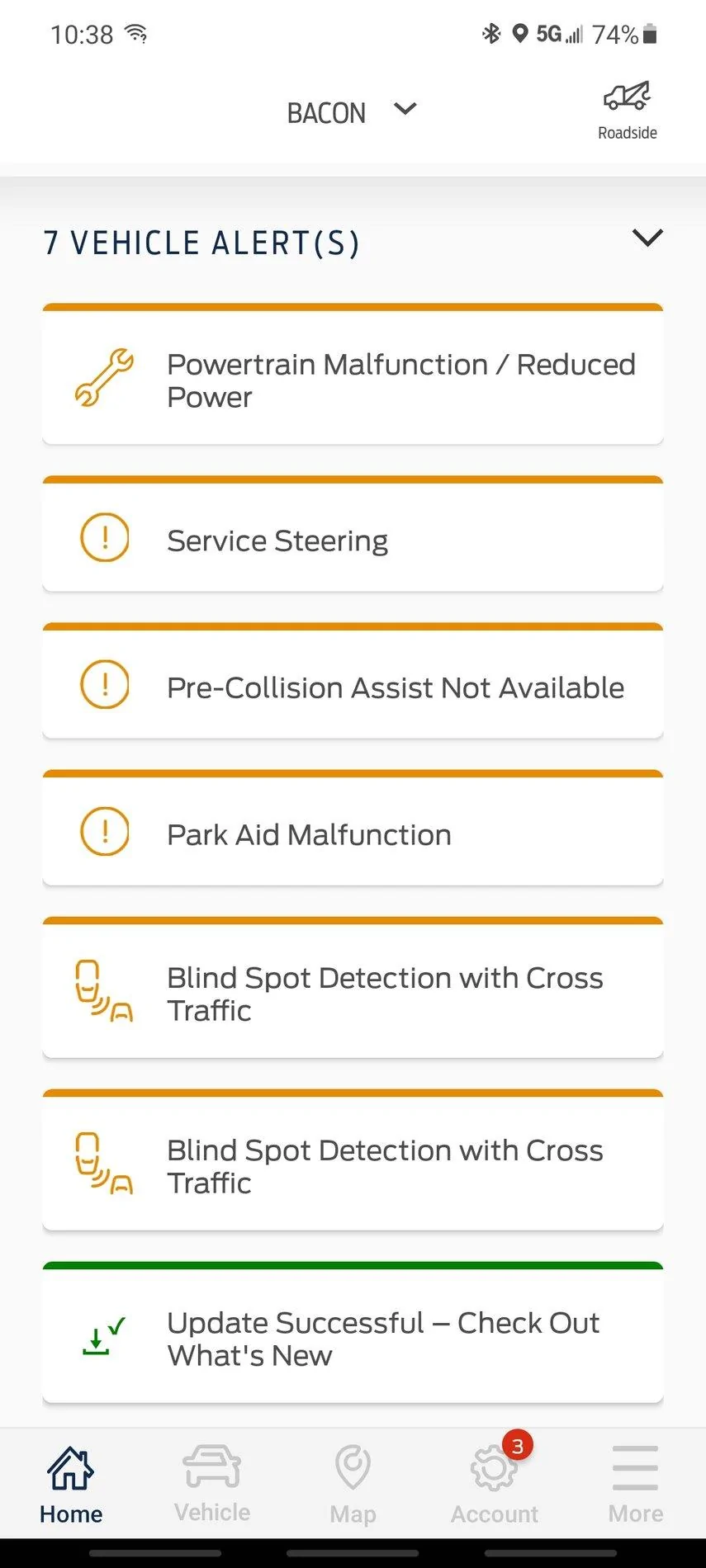
Task: Select the Park Aid Malfunction alert
Action: coord(353,833)
